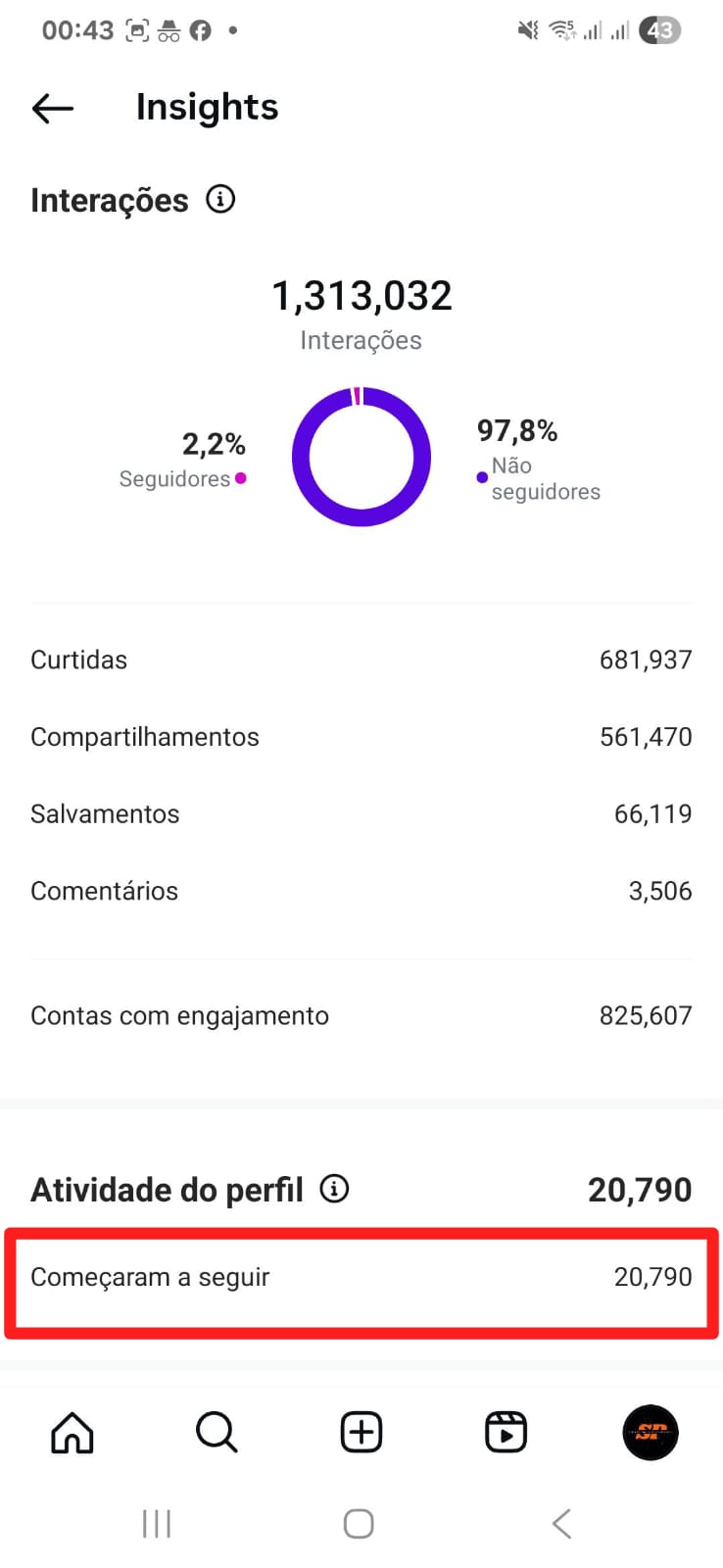Screen dimensions: 723x1568
Task: Switch to the Reels tab
Action: click(x=506, y=1433)
